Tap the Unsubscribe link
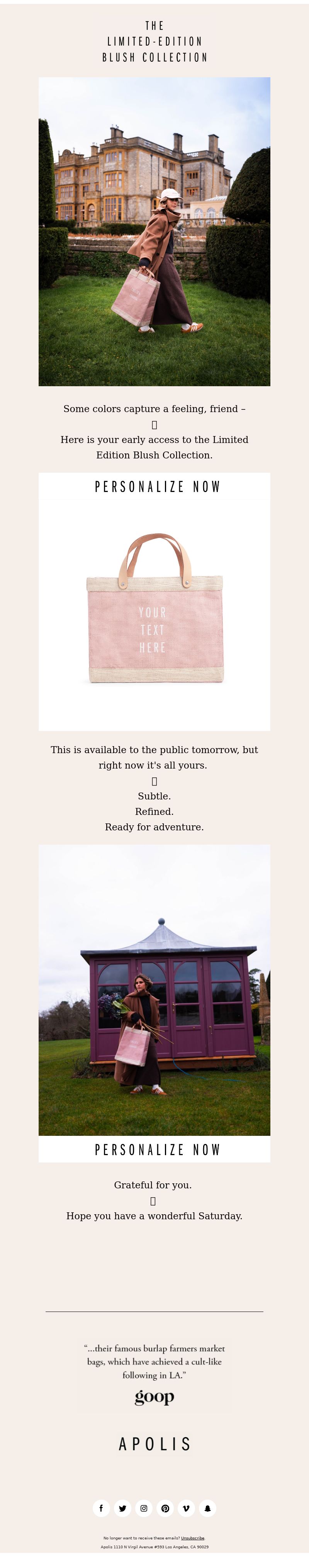The height and width of the screenshot is (1568, 309). click(x=192, y=1537)
